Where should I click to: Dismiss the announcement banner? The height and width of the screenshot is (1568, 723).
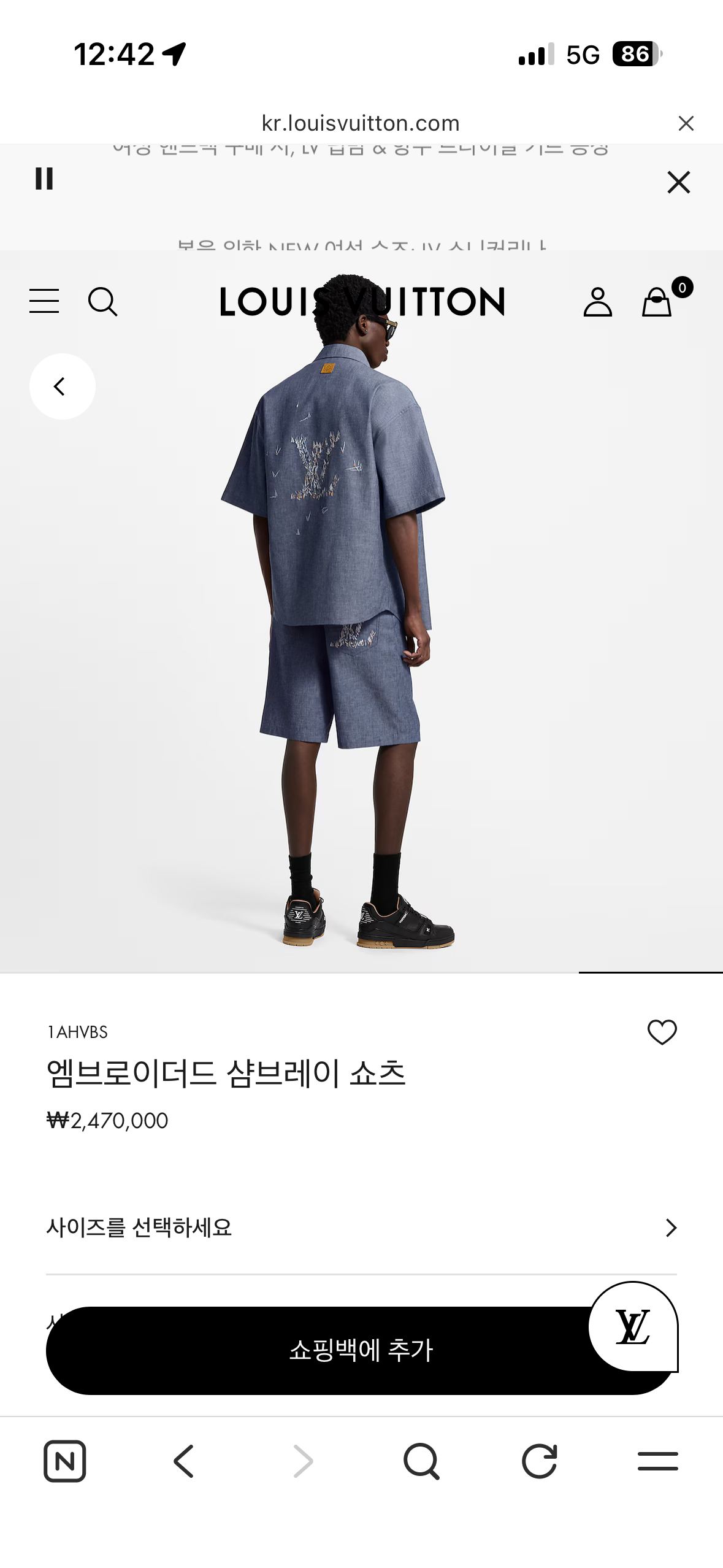[x=678, y=182]
